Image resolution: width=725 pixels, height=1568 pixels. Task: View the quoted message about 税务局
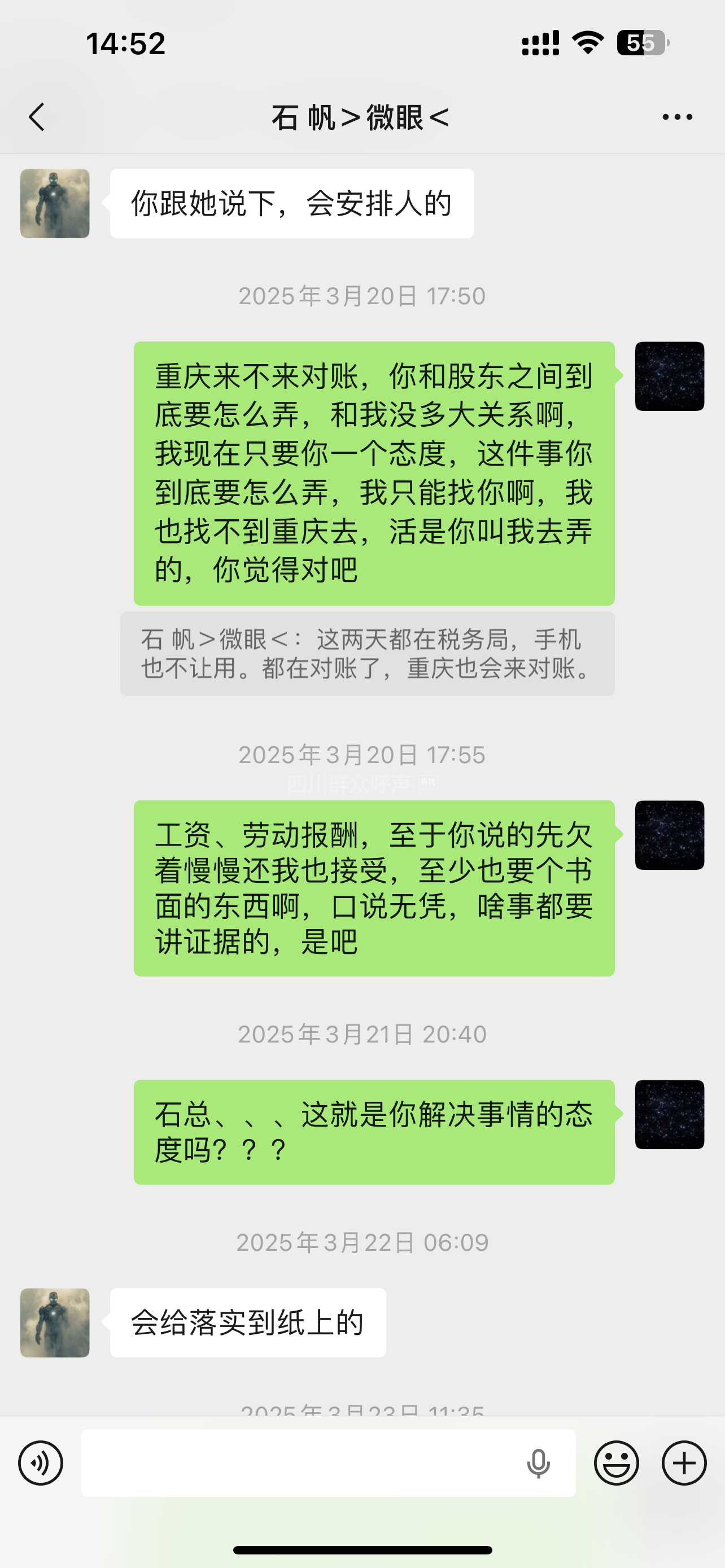367,654
